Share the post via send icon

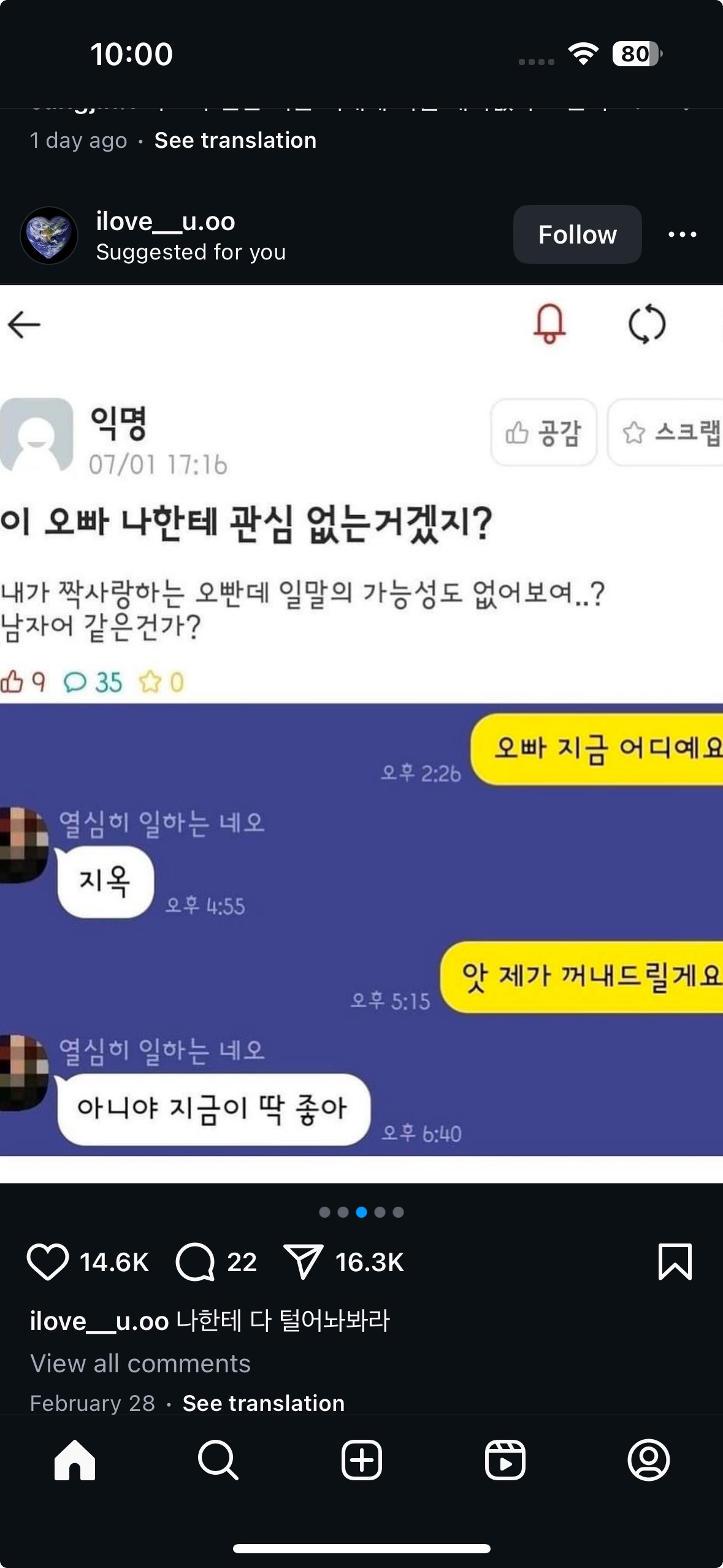coord(303,1262)
